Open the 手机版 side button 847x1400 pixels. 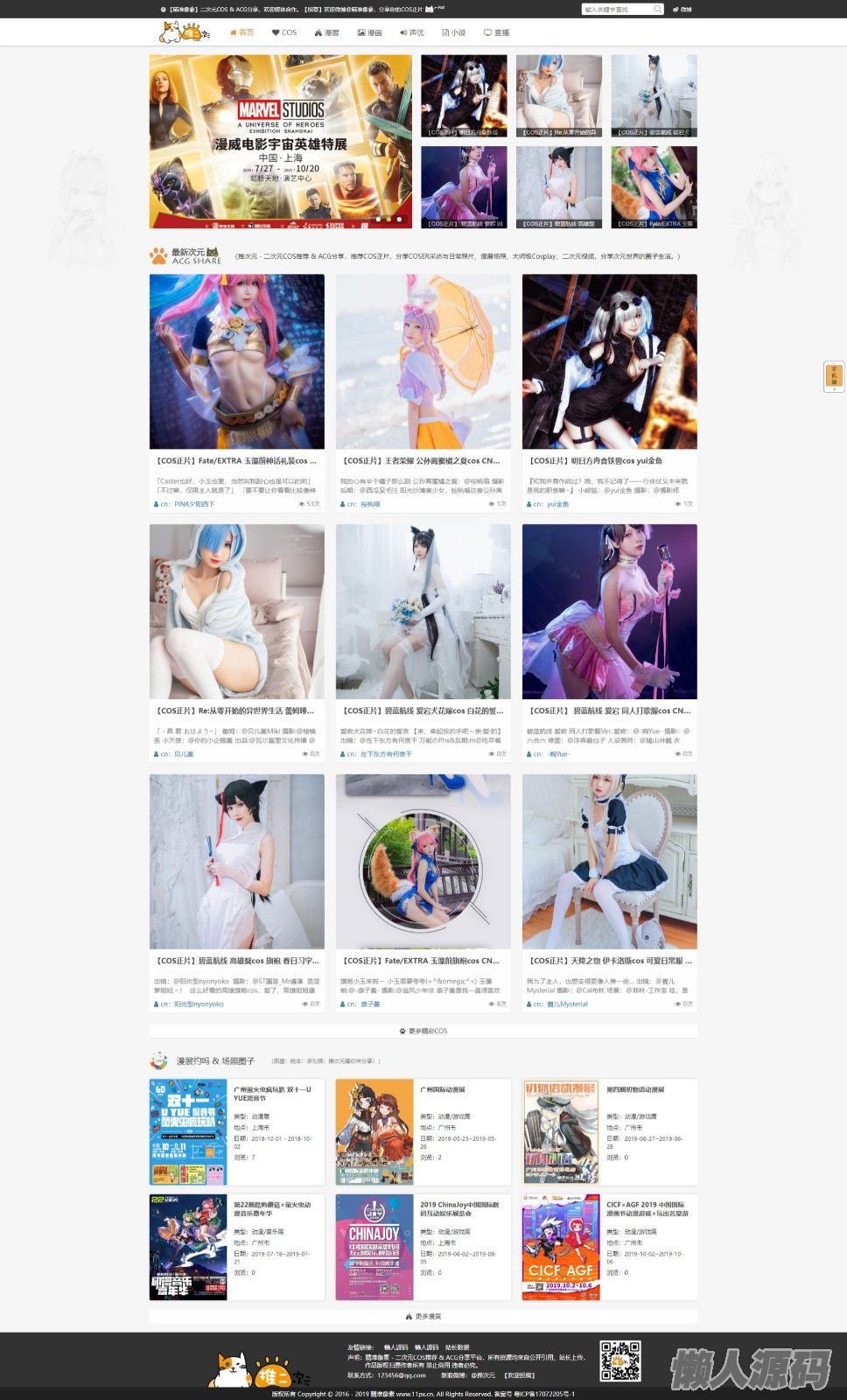[x=834, y=375]
